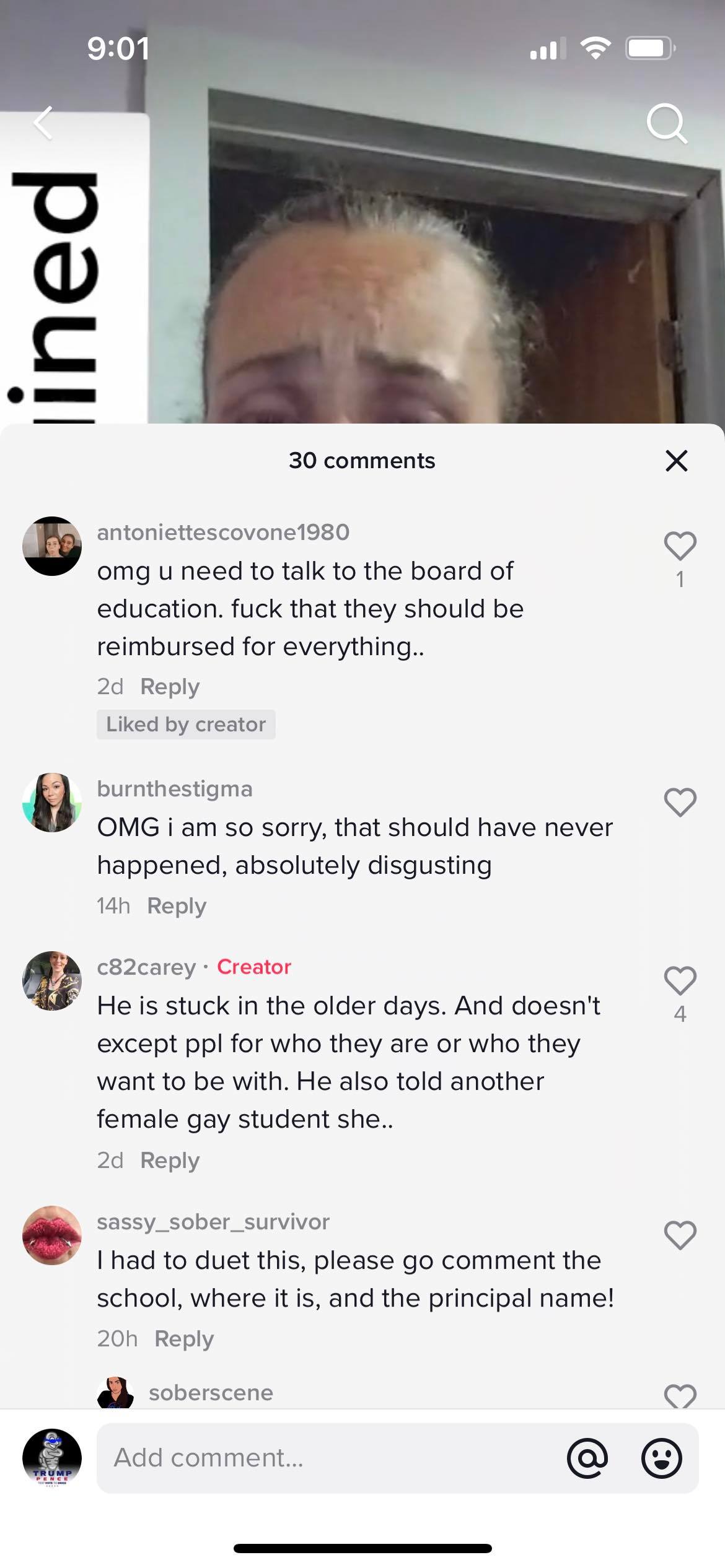View c82carey's profile avatar
This screenshot has width=725, height=1568.
click(52, 981)
